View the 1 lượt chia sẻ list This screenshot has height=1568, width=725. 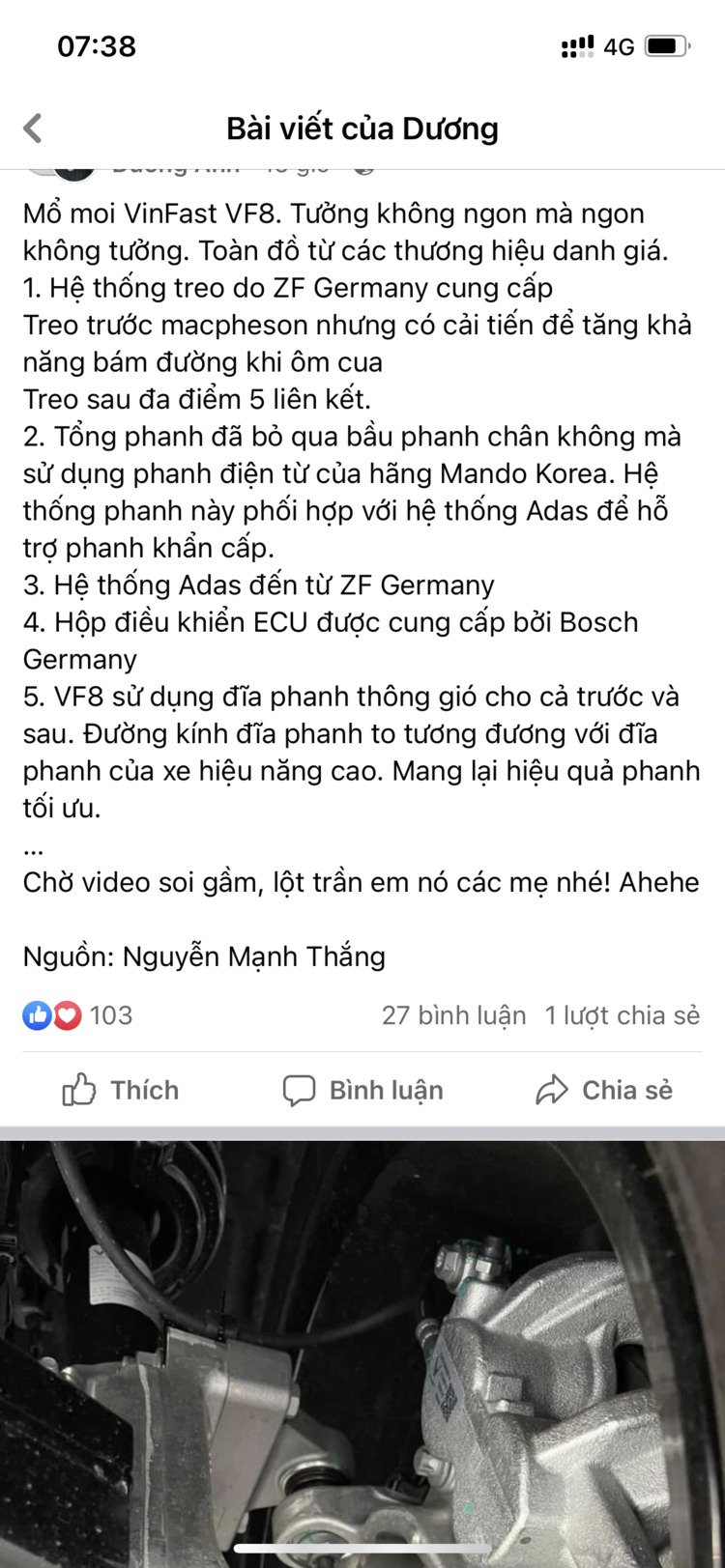[x=622, y=1015]
